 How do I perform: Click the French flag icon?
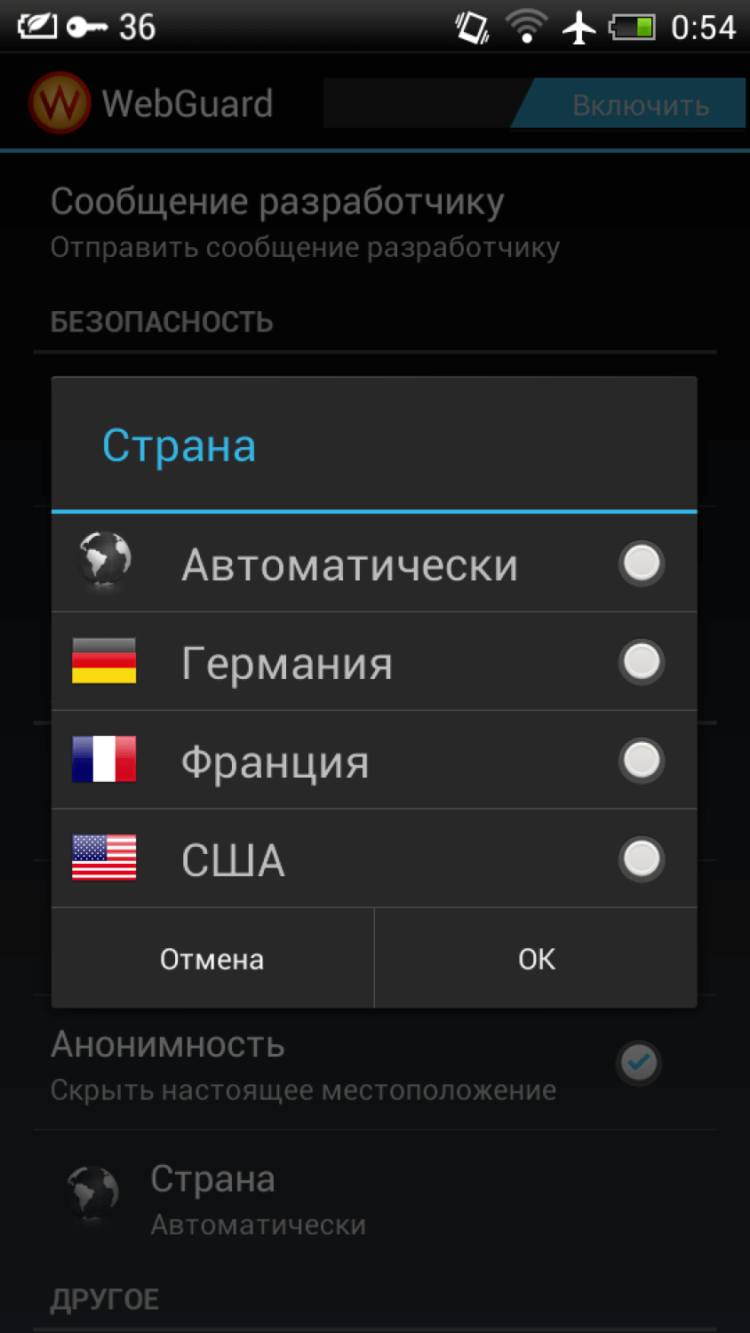(104, 760)
